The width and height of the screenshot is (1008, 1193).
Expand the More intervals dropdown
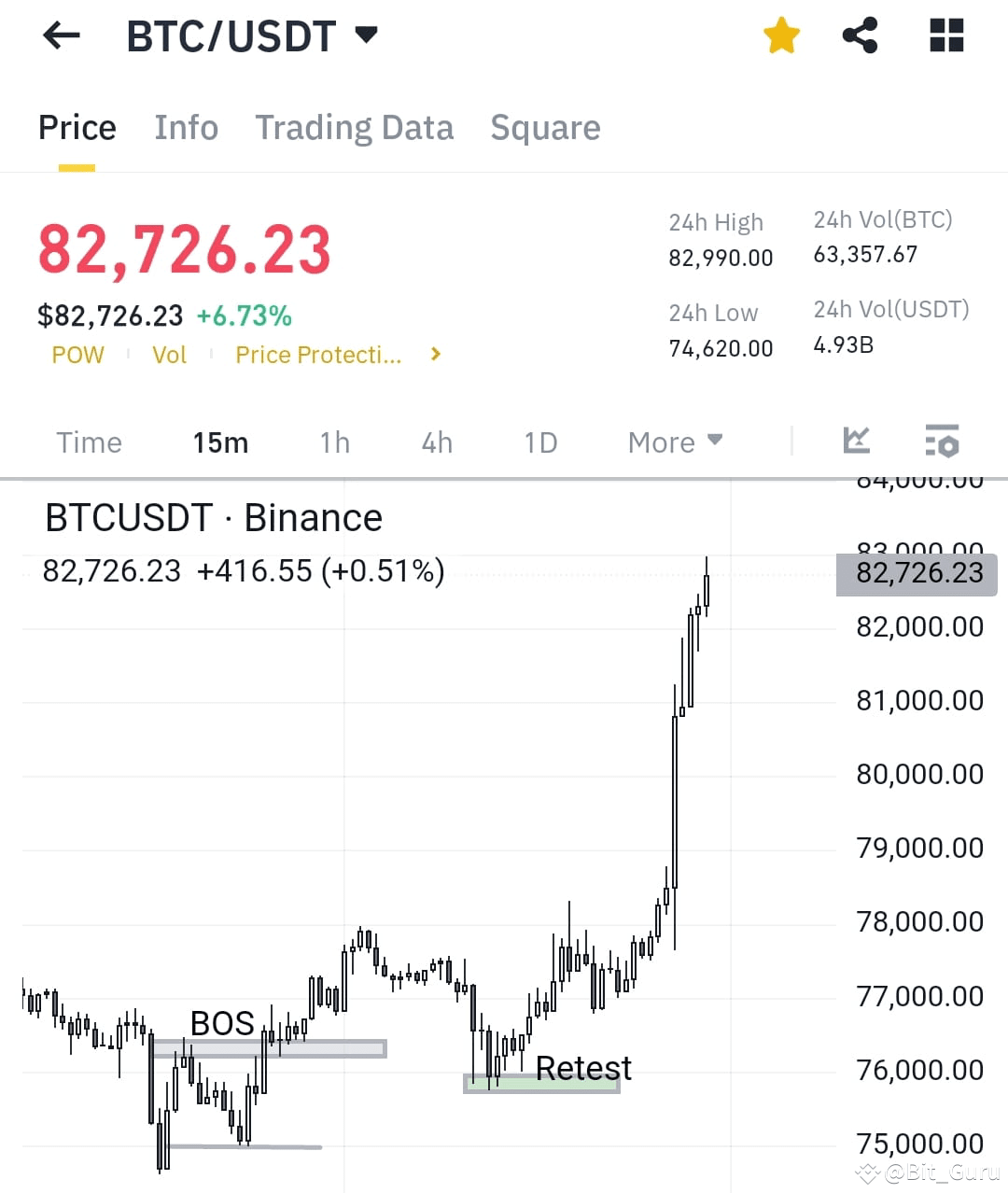[674, 442]
